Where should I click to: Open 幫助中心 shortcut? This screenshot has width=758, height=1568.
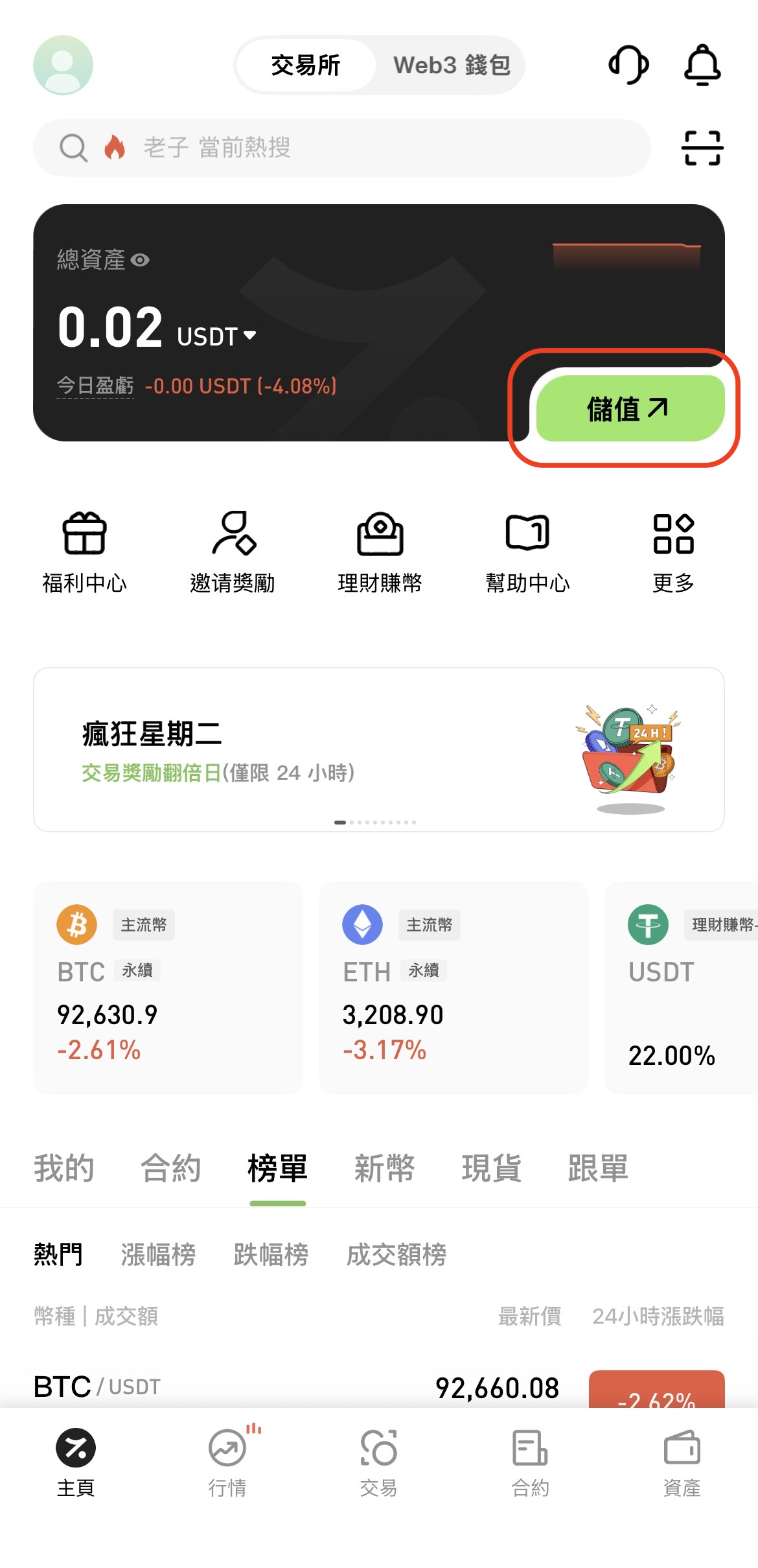click(x=527, y=552)
